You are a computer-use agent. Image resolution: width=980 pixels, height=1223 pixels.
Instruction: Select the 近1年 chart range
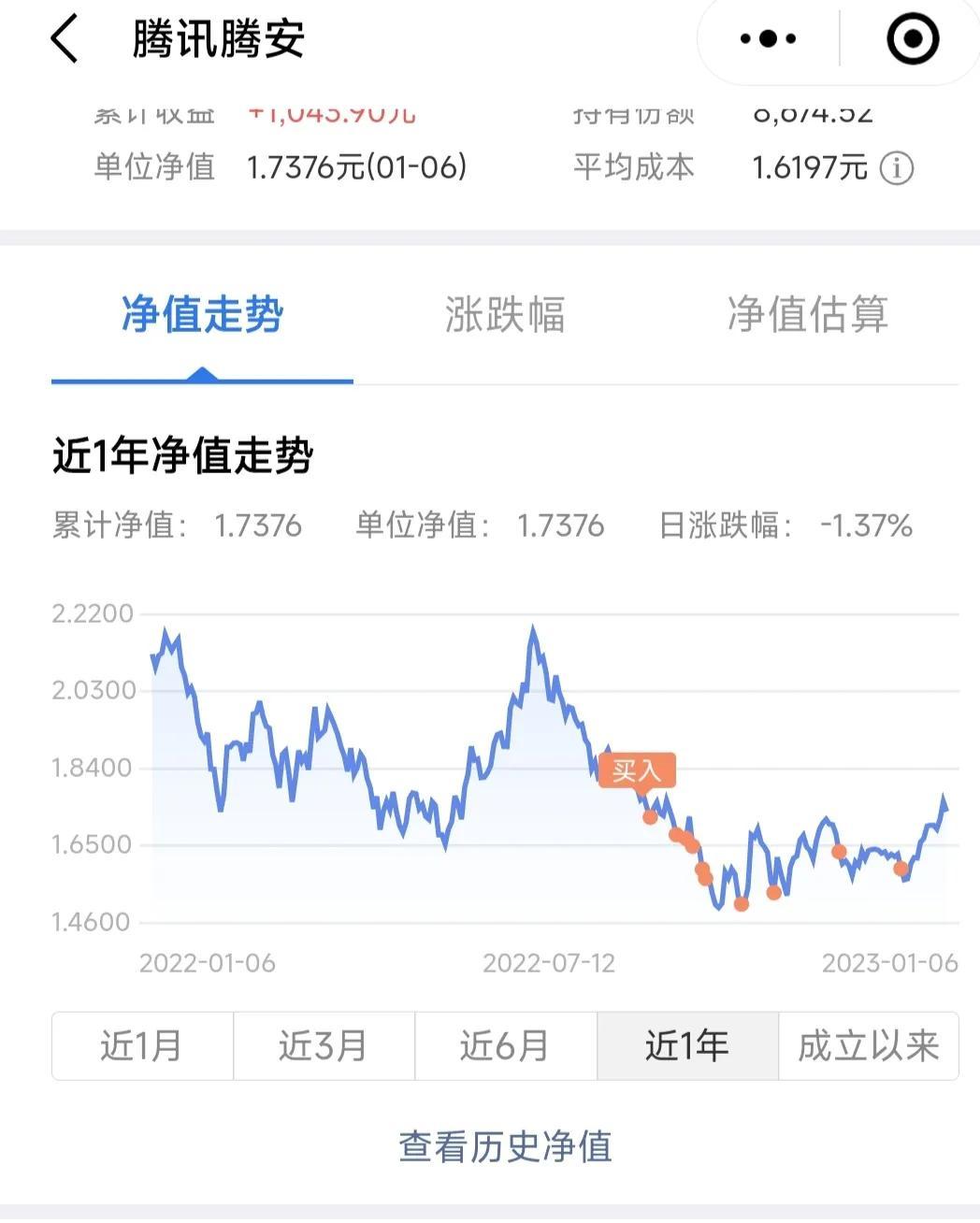[687, 1045]
